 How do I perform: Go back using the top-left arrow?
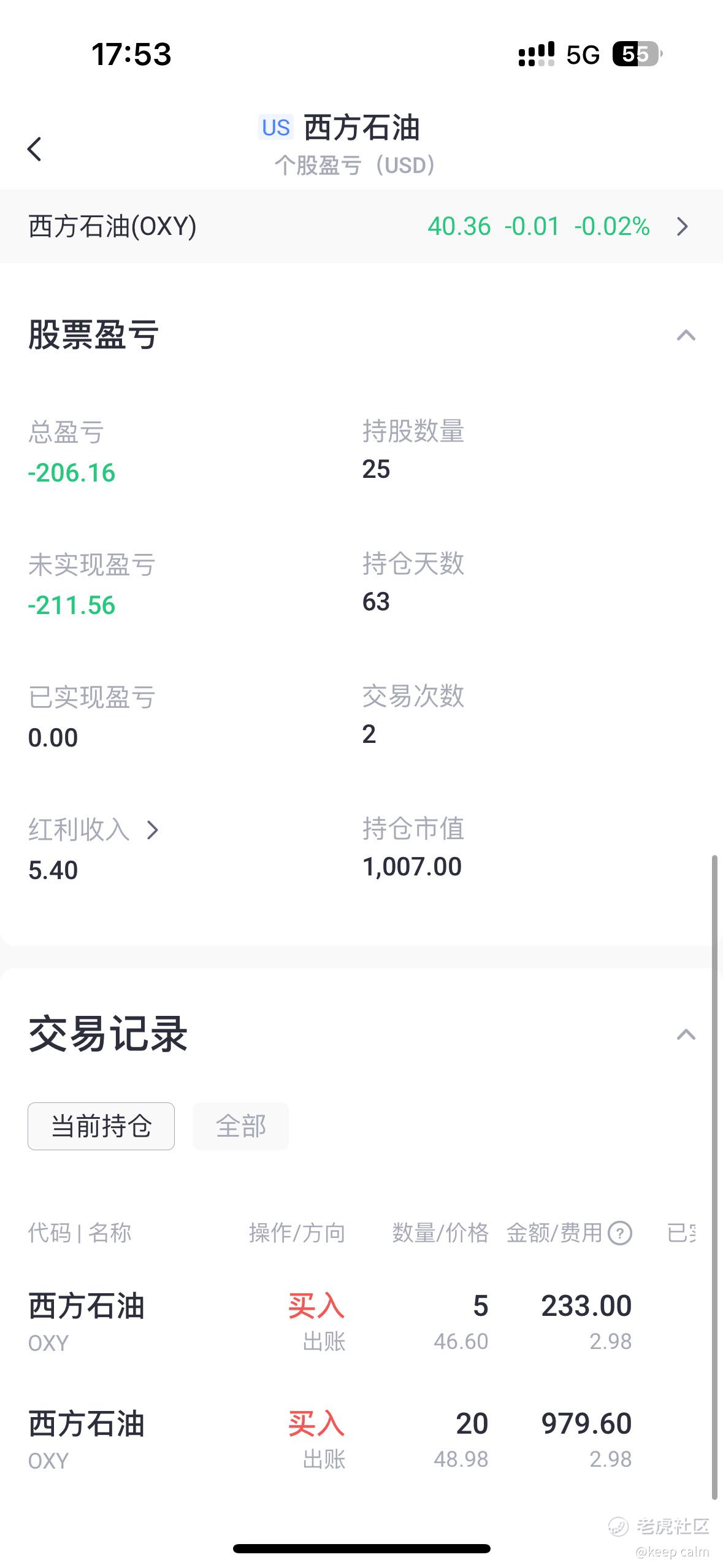(x=35, y=149)
